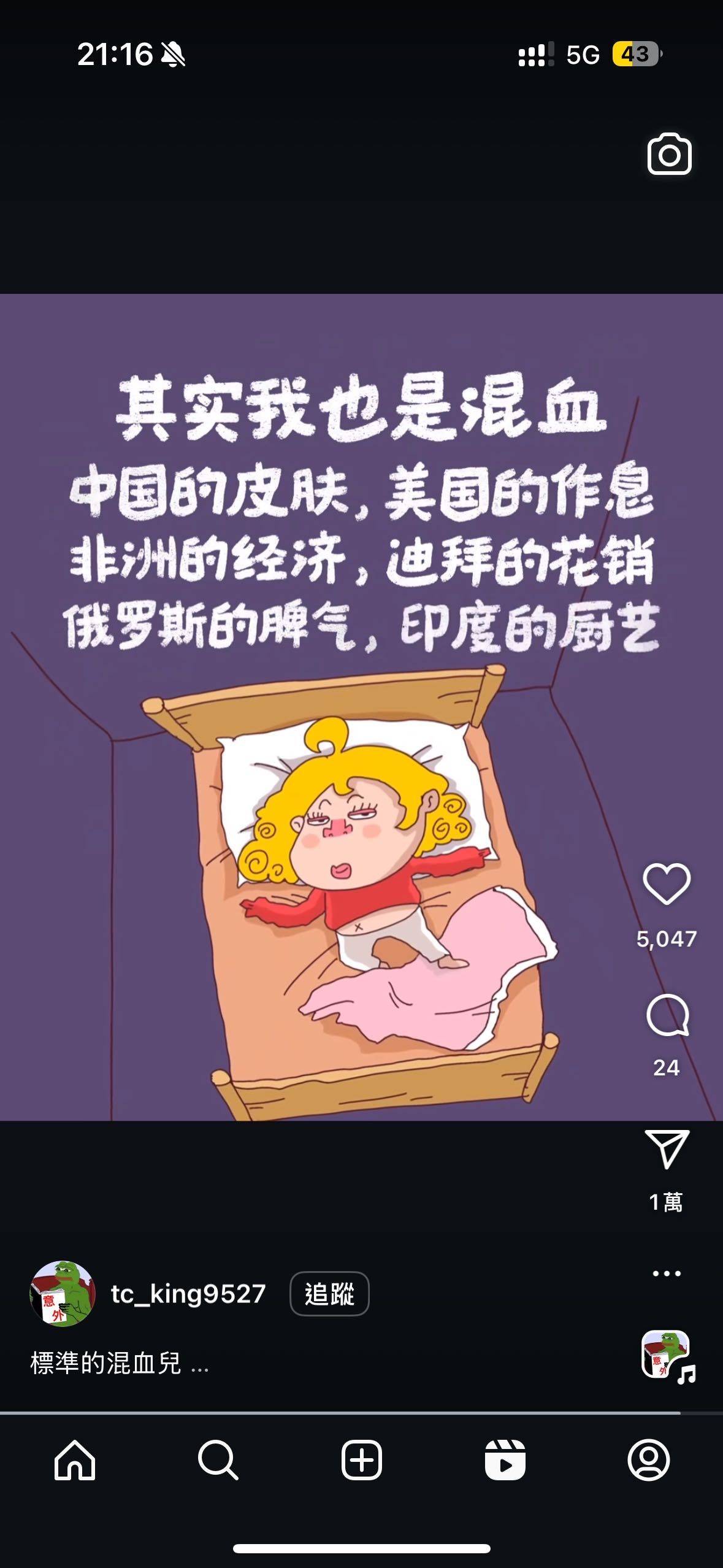
Task: Share this reel via paper plane
Action: 667,1149
